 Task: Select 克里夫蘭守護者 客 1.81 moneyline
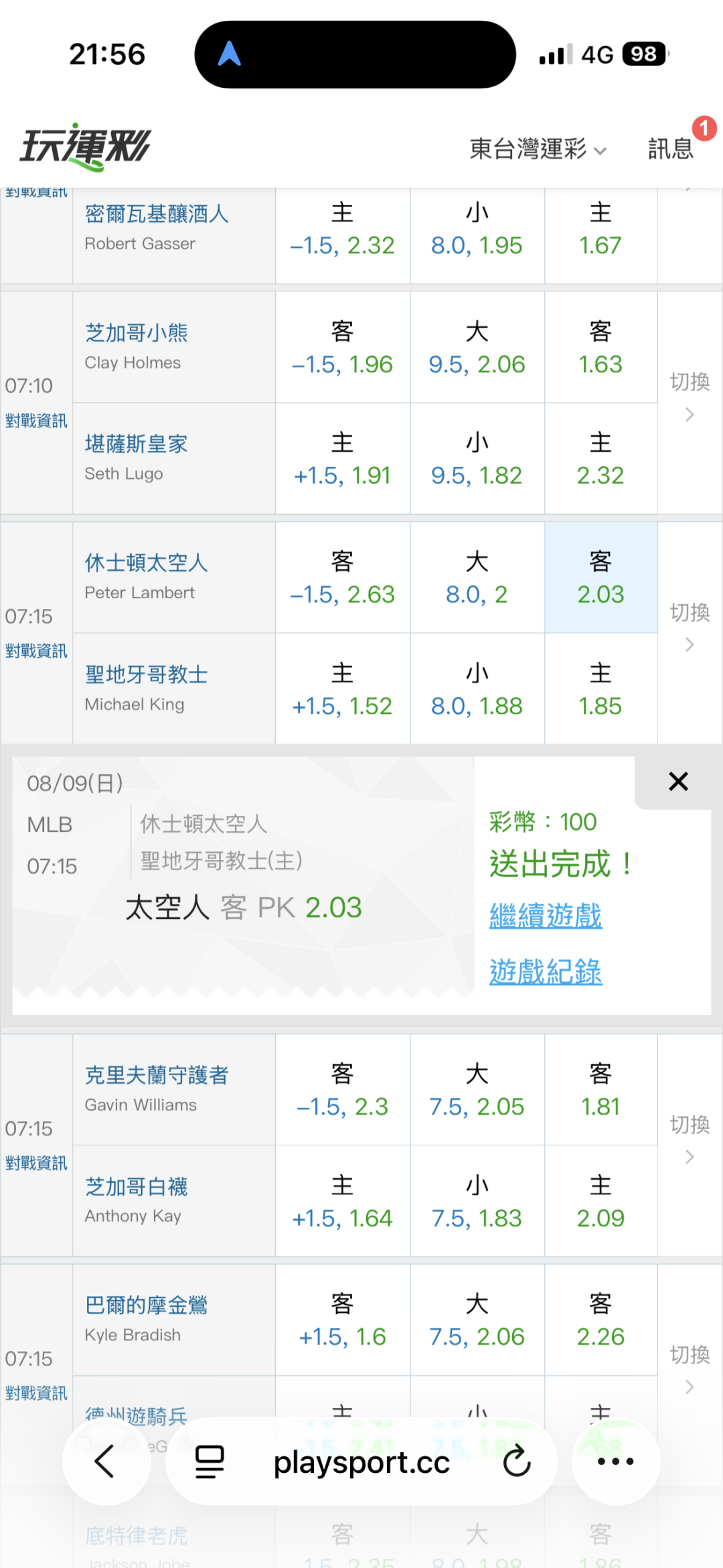pos(600,1090)
